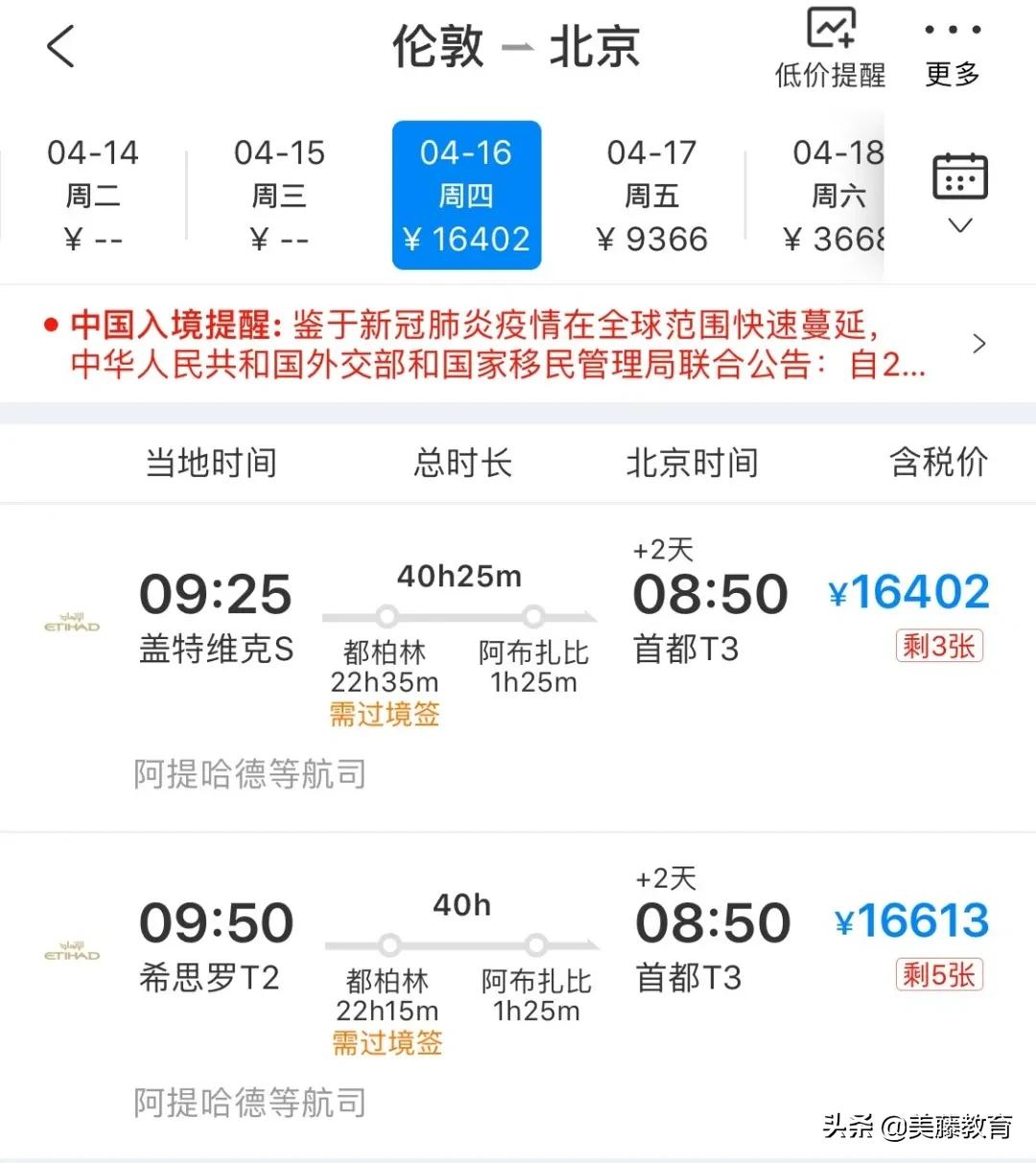The height and width of the screenshot is (1163, 1036).
Task: Expand the calendar via the chevron arrow
Action: (x=959, y=224)
